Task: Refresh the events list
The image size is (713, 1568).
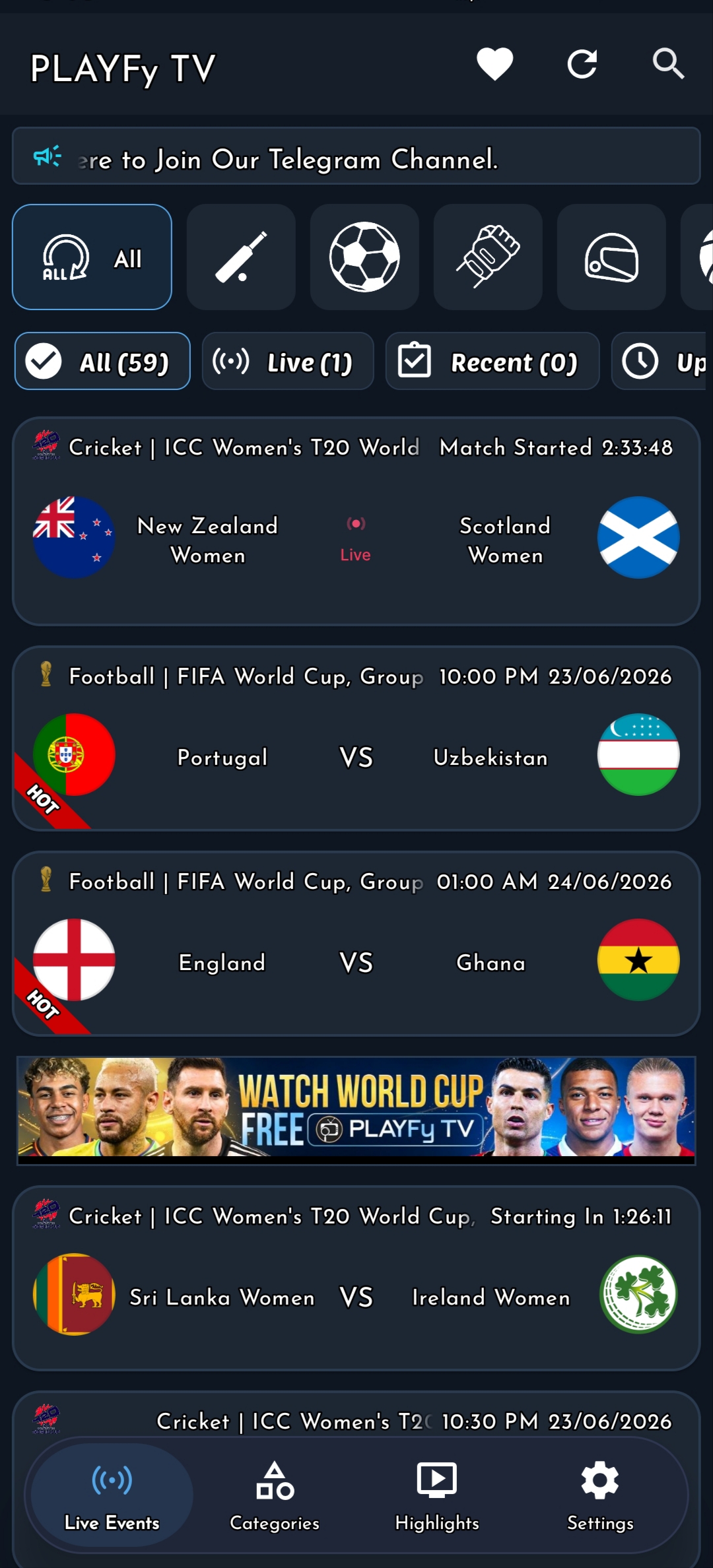Action: [x=582, y=65]
